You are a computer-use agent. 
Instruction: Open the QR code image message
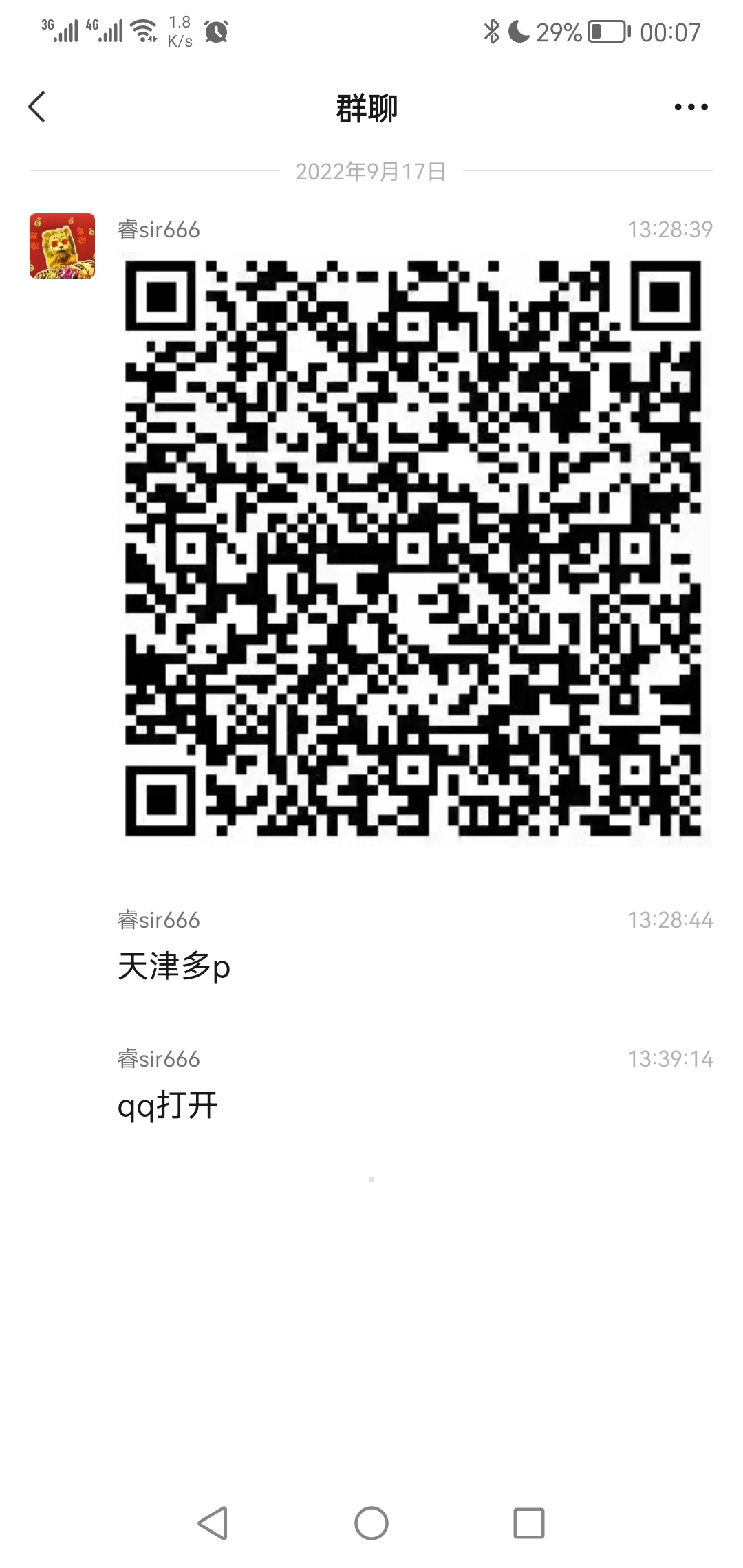coord(414,549)
